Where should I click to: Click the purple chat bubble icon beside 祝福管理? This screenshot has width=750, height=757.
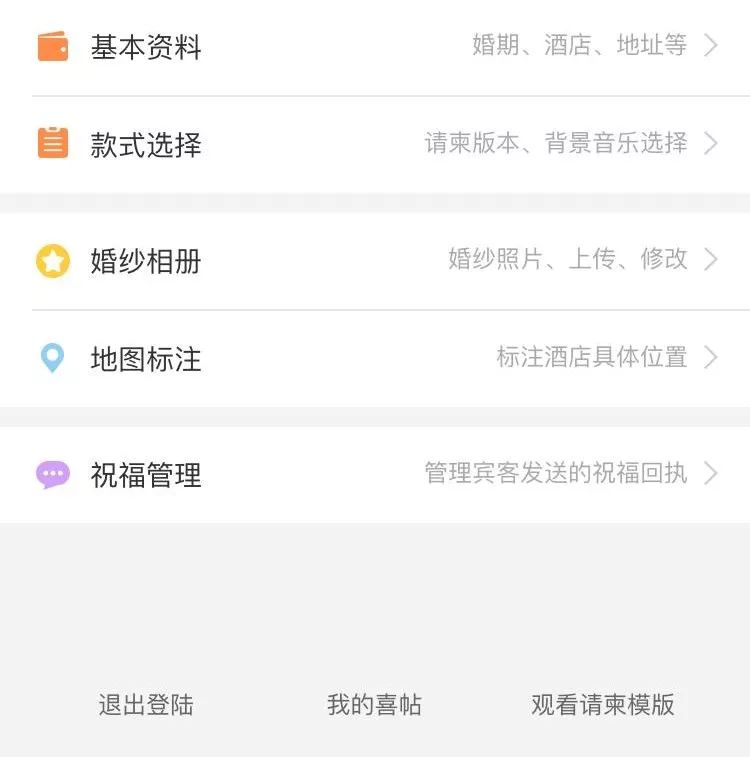click(x=53, y=474)
